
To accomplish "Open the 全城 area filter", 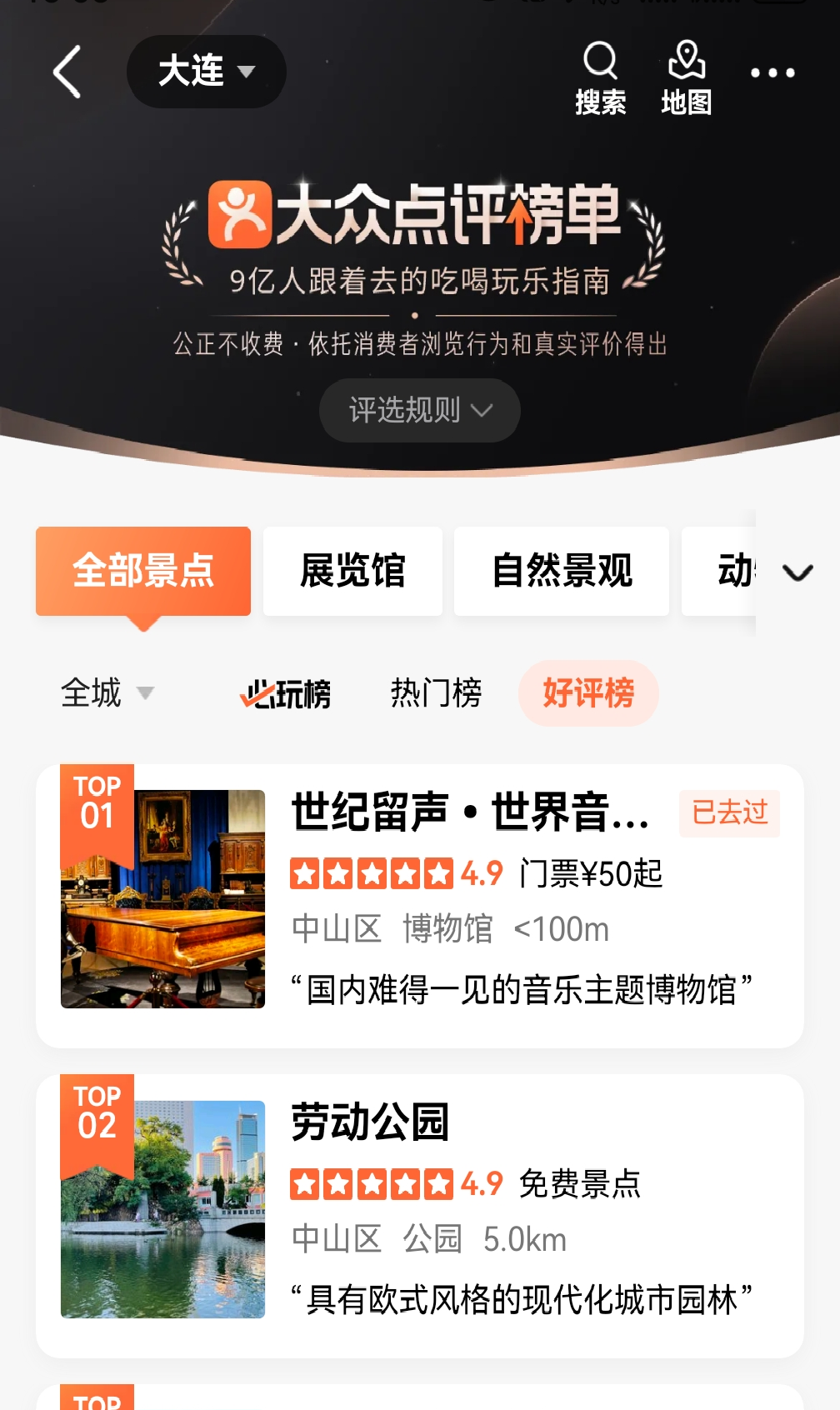I will click(x=107, y=692).
